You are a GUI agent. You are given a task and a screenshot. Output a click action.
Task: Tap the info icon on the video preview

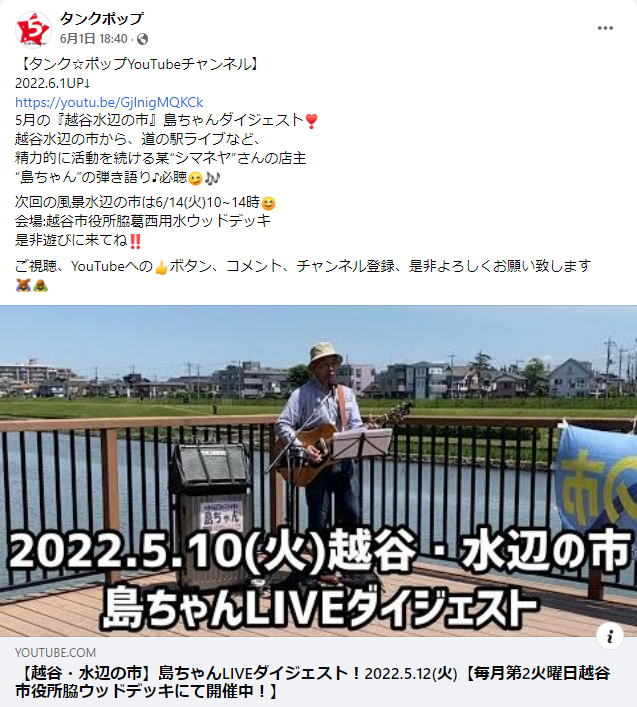tap(610, 635)
